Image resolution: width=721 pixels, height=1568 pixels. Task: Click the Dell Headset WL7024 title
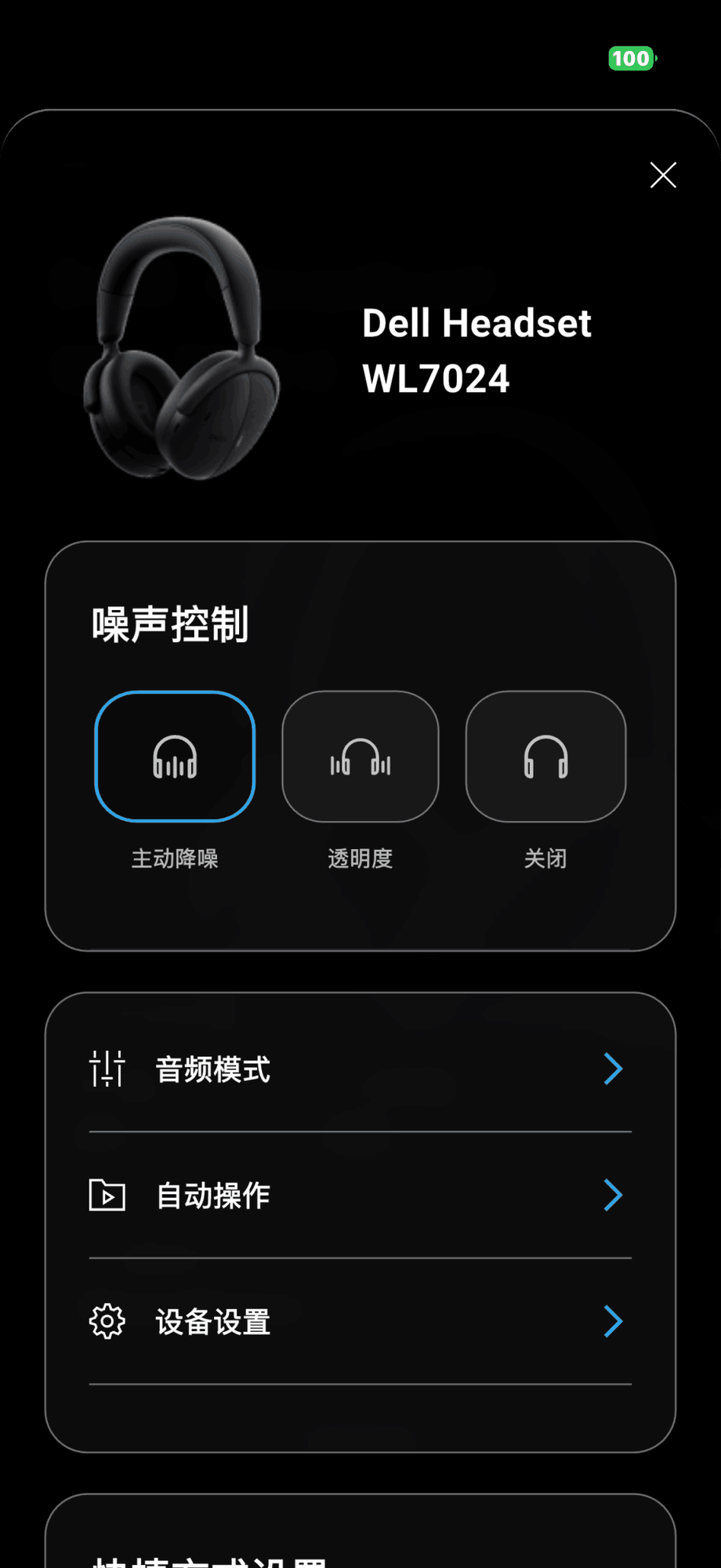[476, 349]
